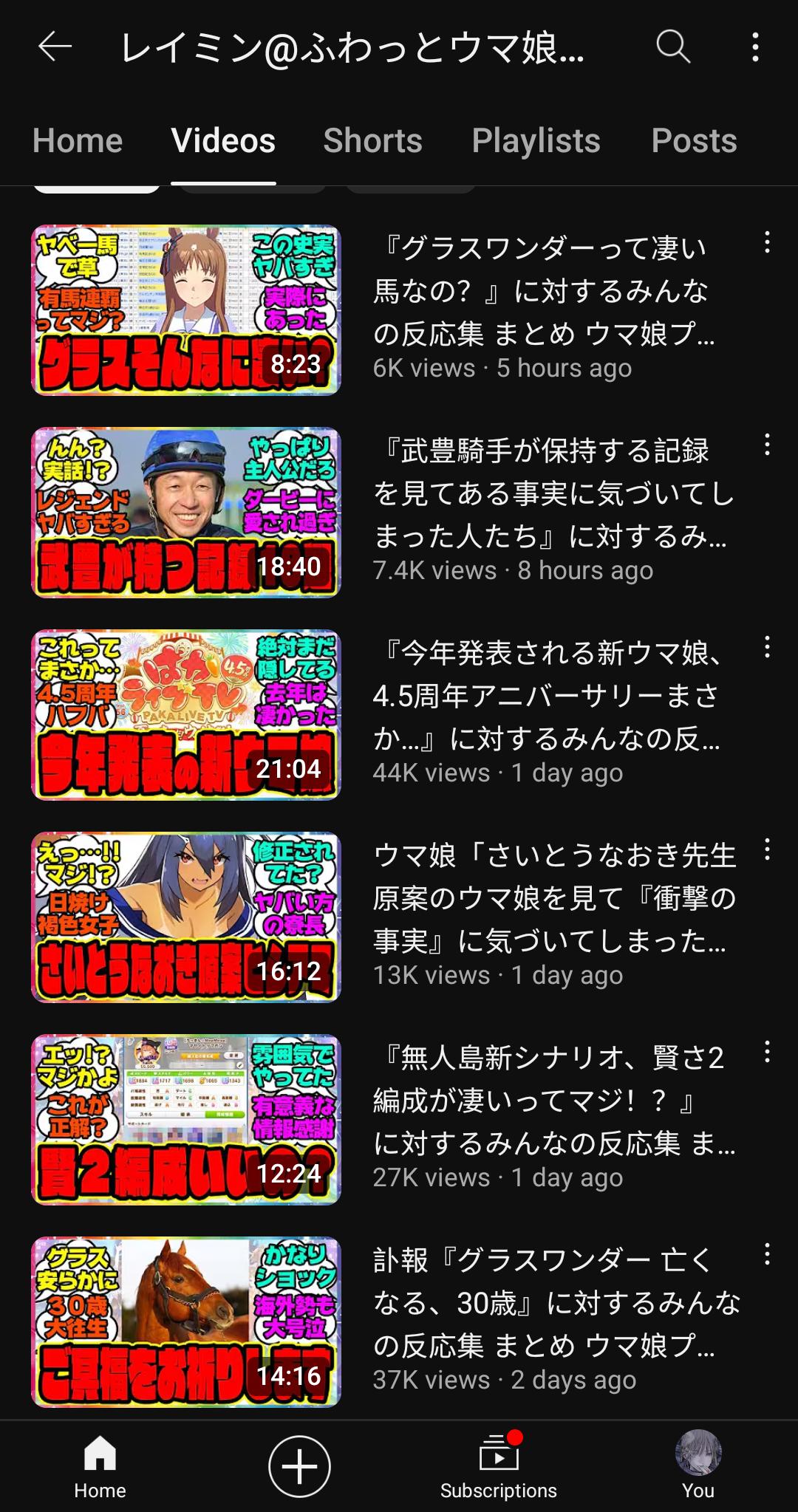The height and width of the screenshot is (1512, 798).
Task: Open options for the 44K views video
Action: (x=768, y=647)
